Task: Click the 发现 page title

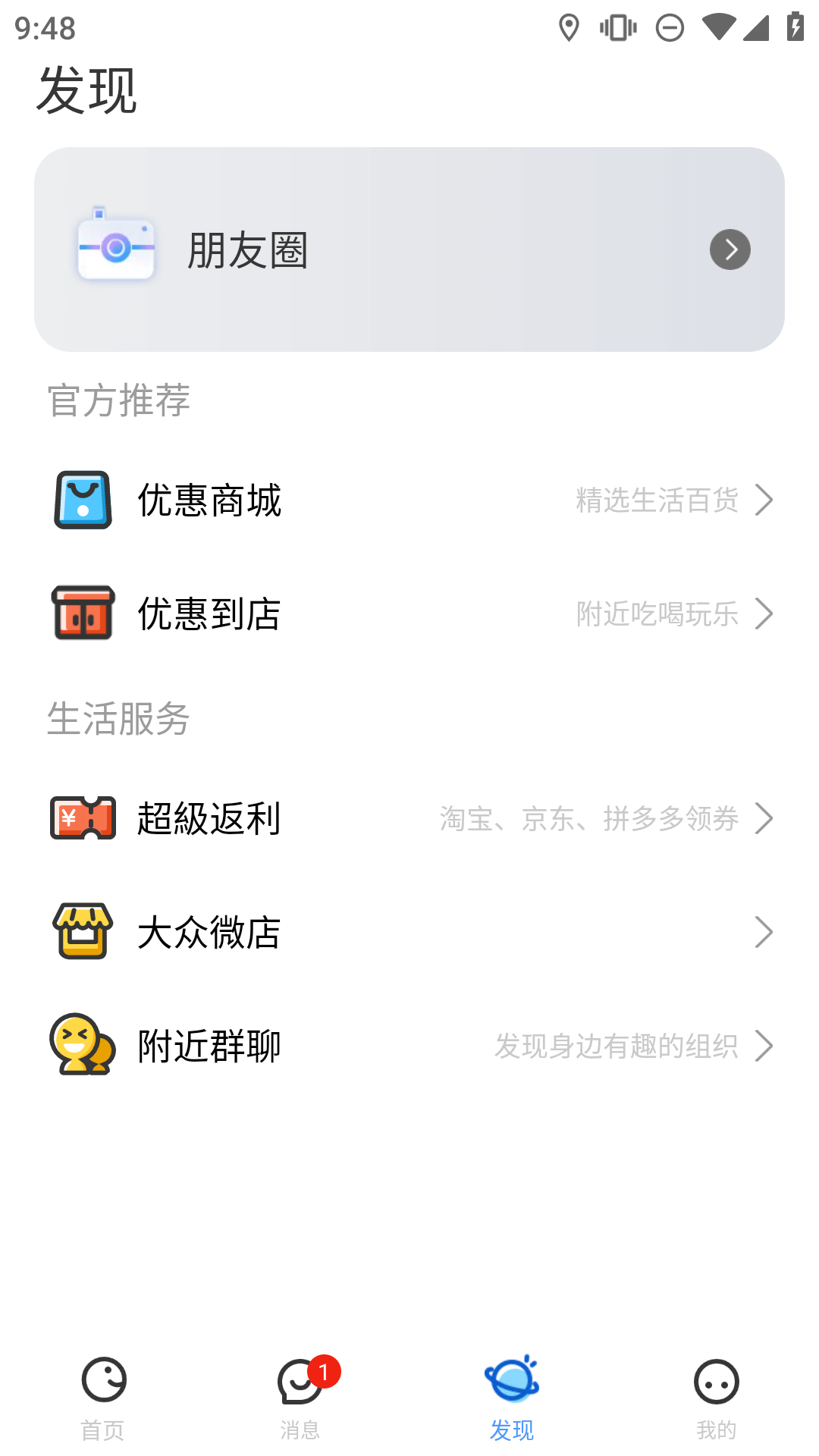Action: (x=88, y=89)
